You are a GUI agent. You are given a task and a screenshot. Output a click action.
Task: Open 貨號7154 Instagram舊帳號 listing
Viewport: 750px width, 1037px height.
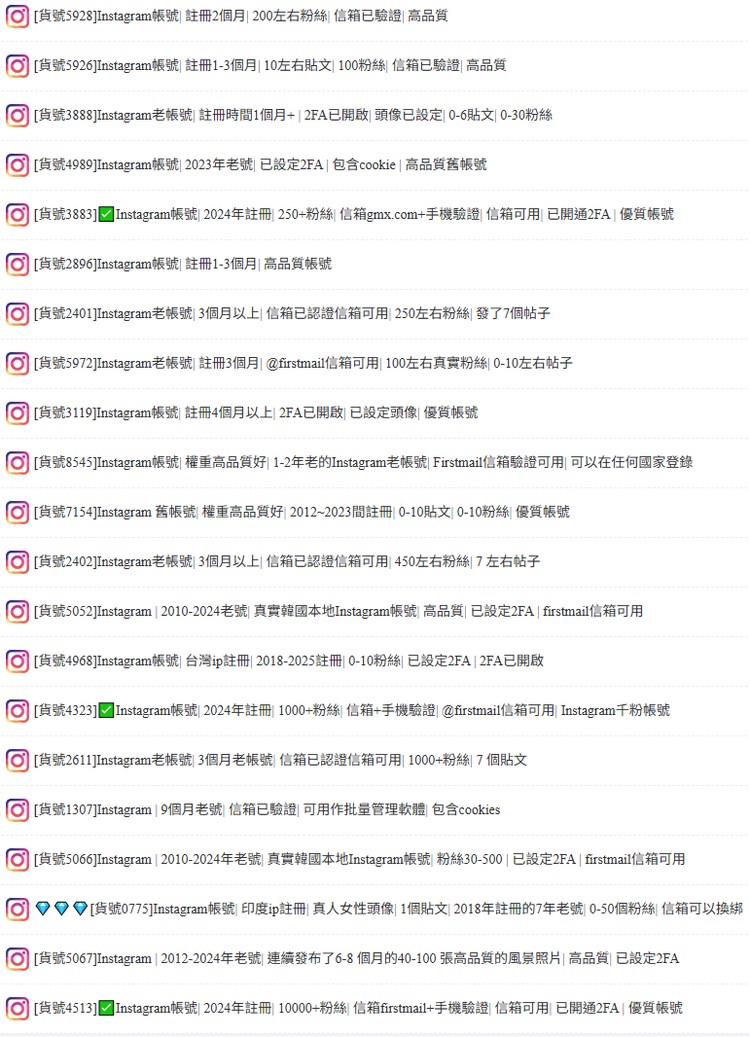tap(301, 512)
